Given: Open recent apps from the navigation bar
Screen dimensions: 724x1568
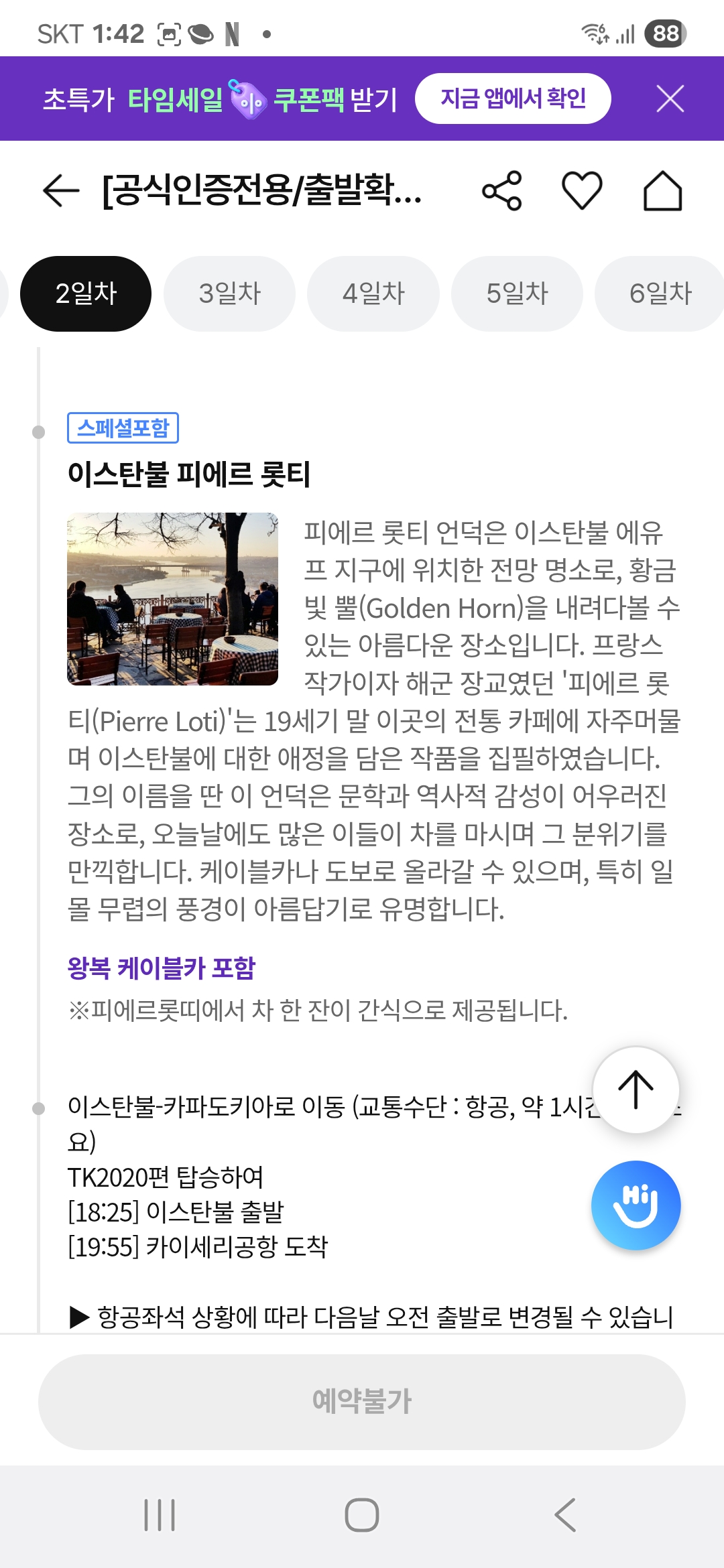Looking at the screenshot, I should point(160,1515).
